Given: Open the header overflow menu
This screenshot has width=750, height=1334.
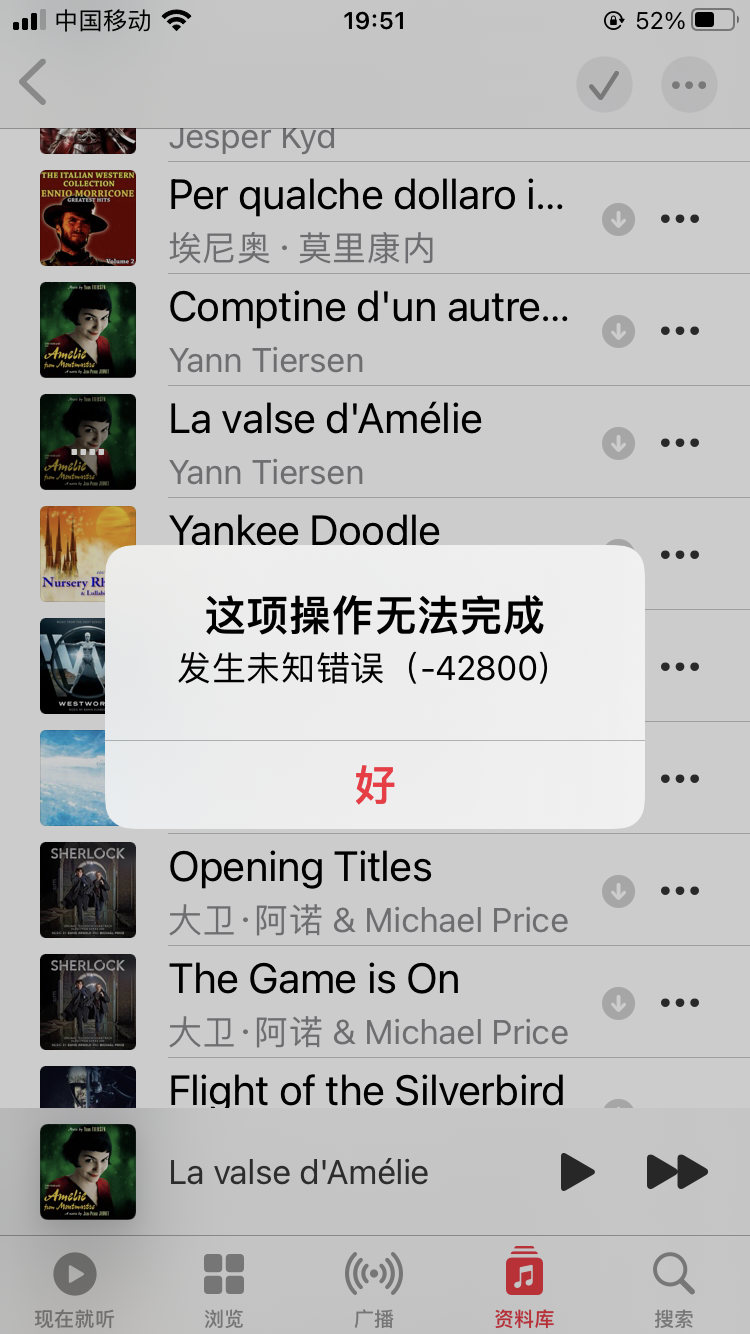Looking at the screenshot, I should (x=689, y=85).
